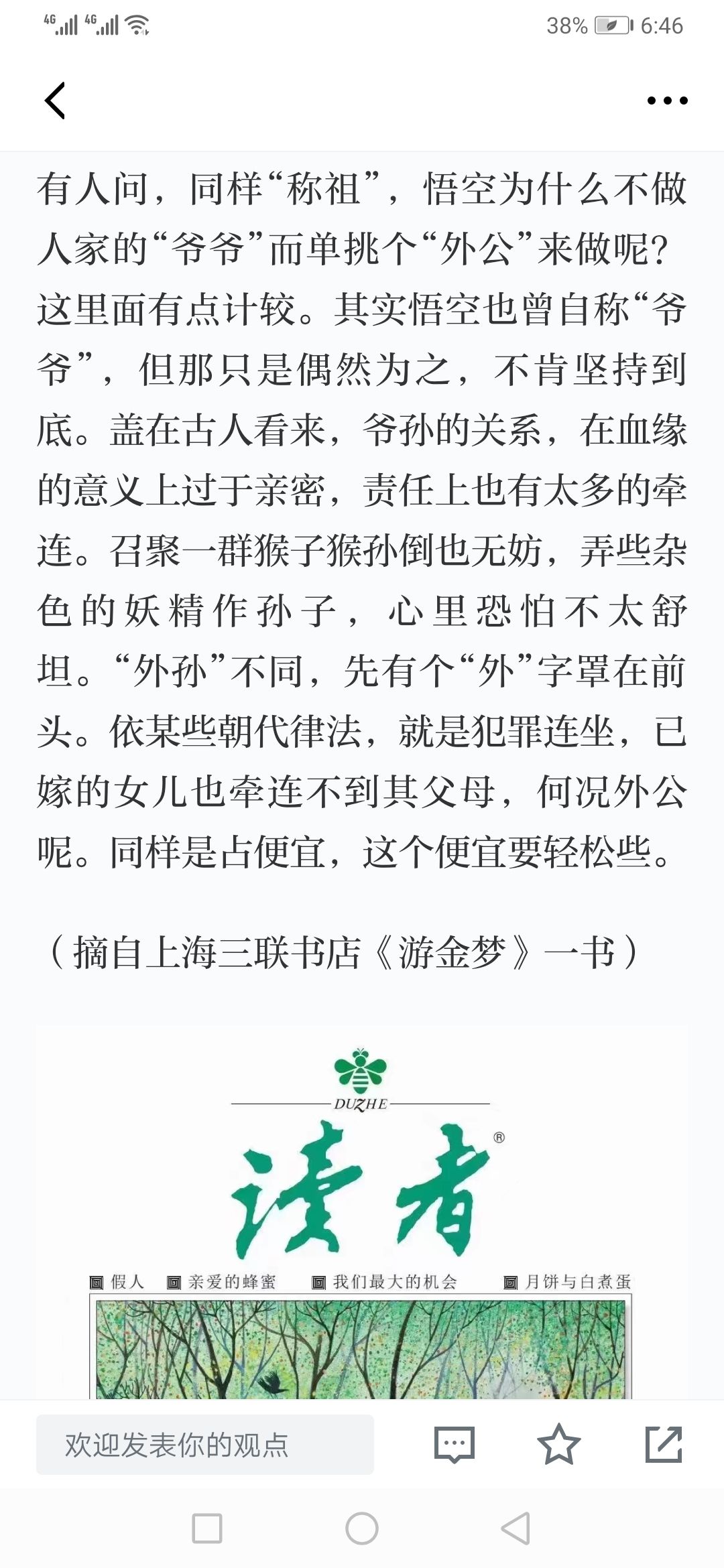Image resolution: width=724 pixels, height=1568 pixels.
Task: Favorite this article with the star icon
Action: point(559,1445)
